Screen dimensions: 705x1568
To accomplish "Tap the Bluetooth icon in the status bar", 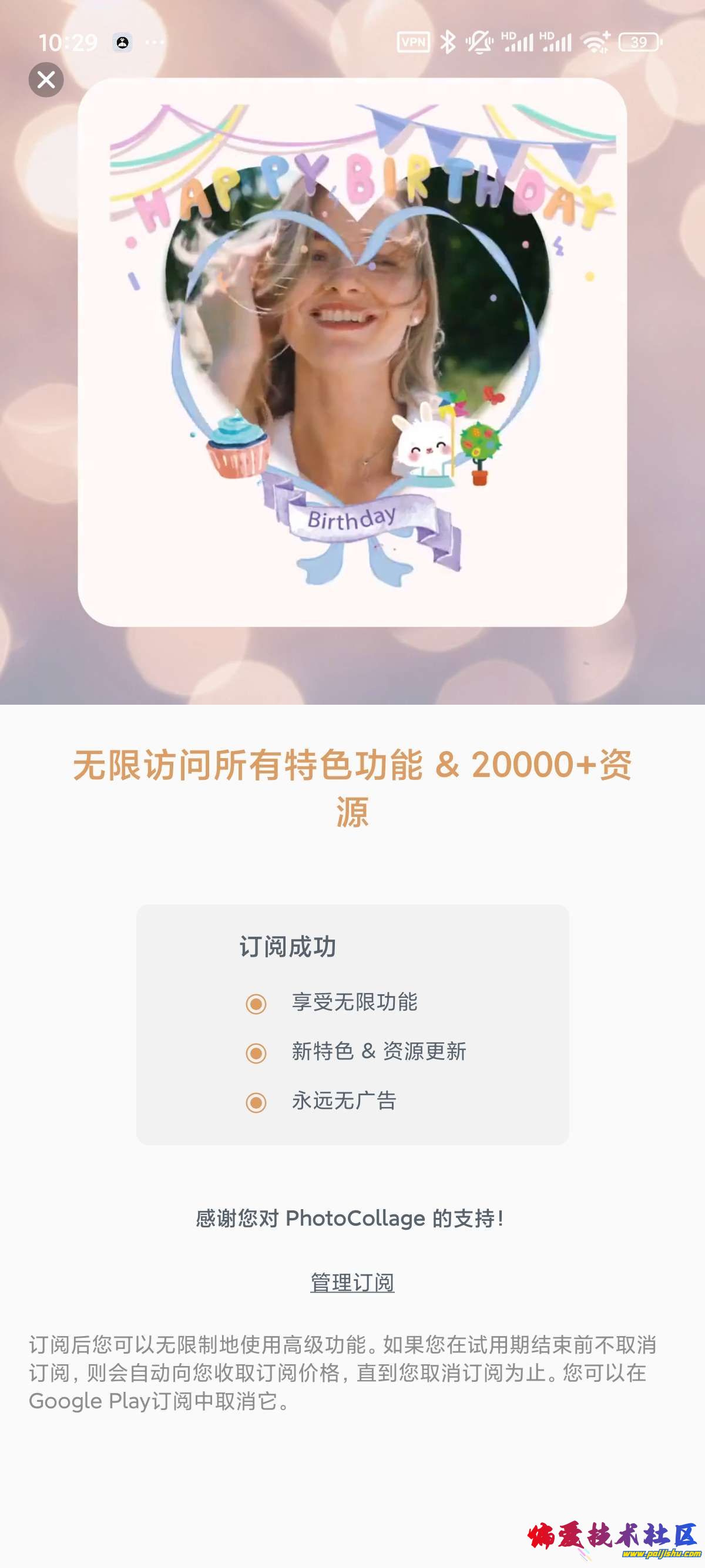I will (449, 41).
